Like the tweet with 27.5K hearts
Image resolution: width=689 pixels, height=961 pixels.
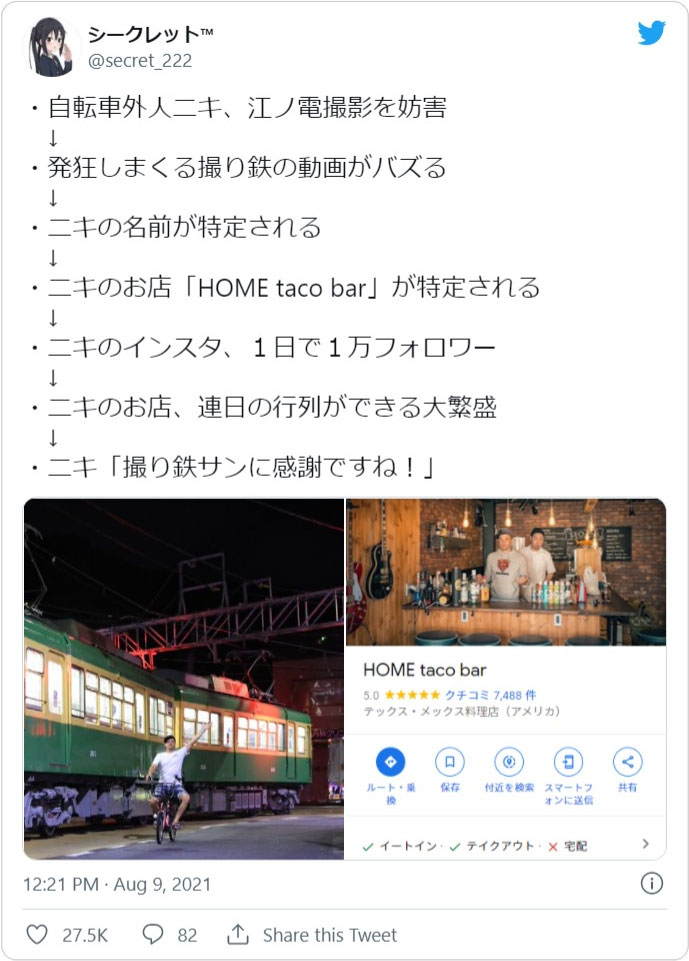(x=37, y=935)
